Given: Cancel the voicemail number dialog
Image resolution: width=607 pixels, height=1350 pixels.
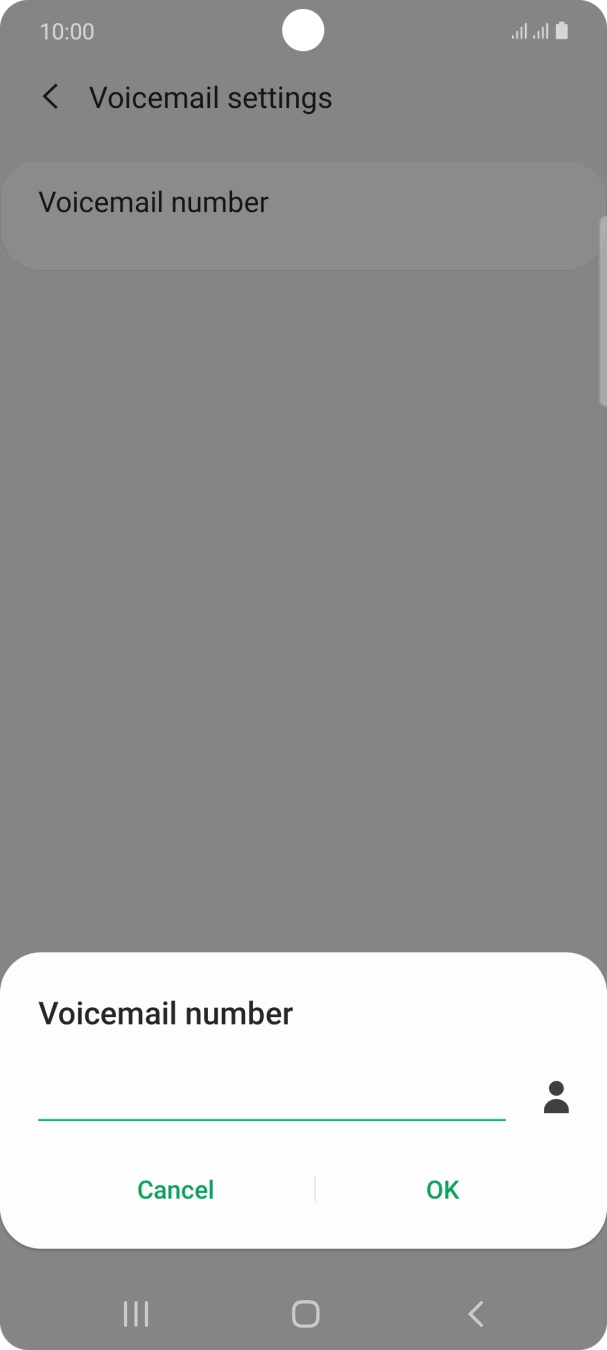Looking at the screenshot, I should pyautogui.click(x=176, y=1189).
